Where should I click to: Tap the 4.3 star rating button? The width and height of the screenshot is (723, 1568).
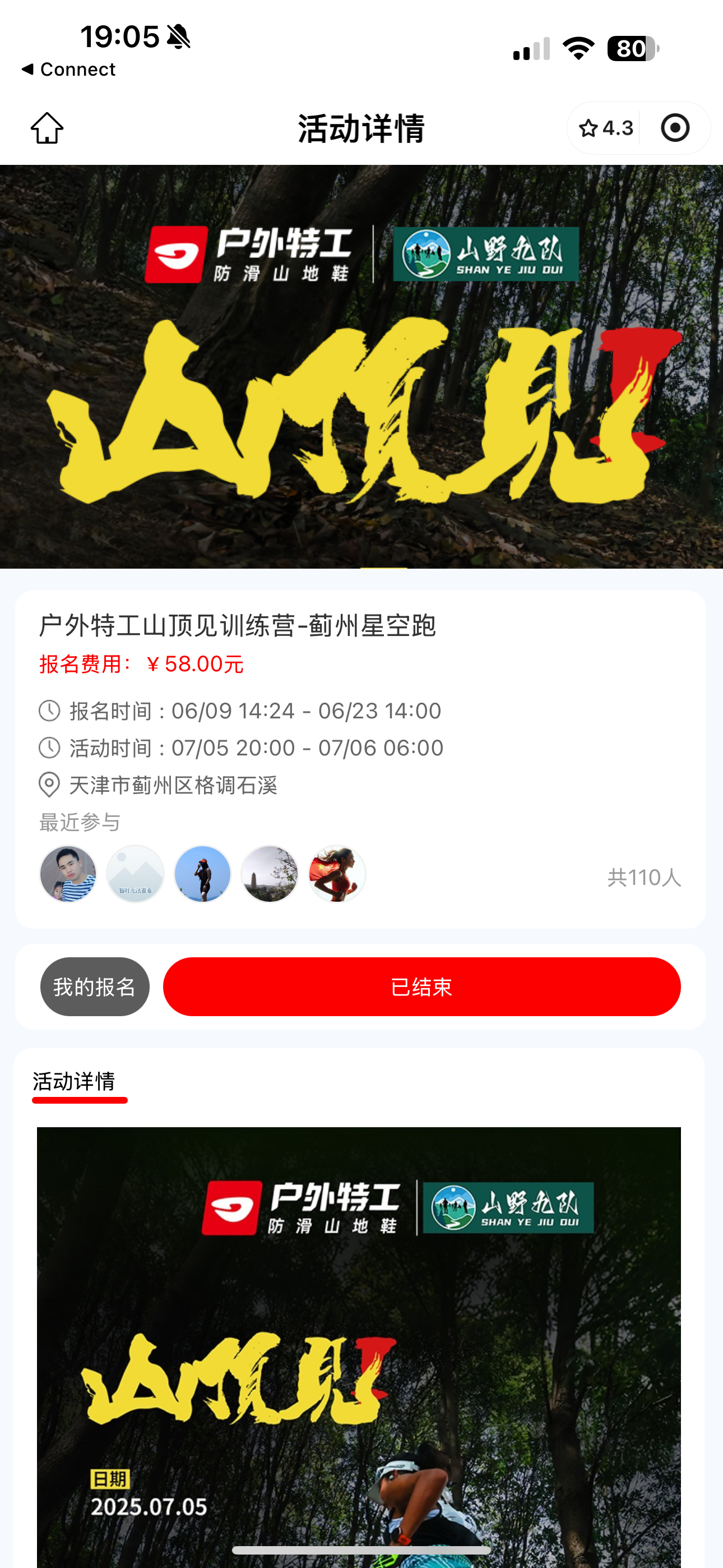pos(605,128)
